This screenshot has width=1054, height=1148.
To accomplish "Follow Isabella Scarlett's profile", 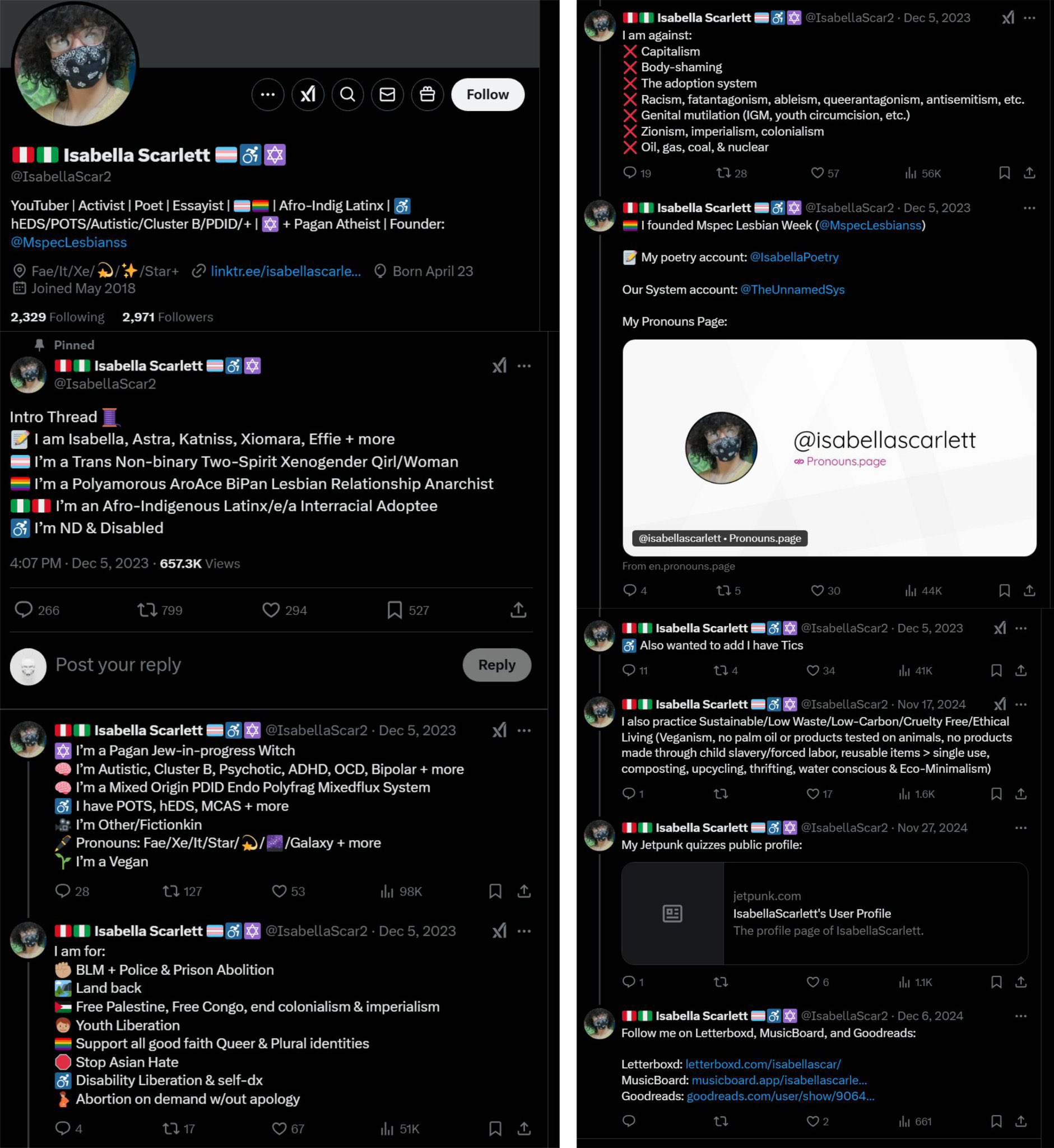I will (487, 95).
